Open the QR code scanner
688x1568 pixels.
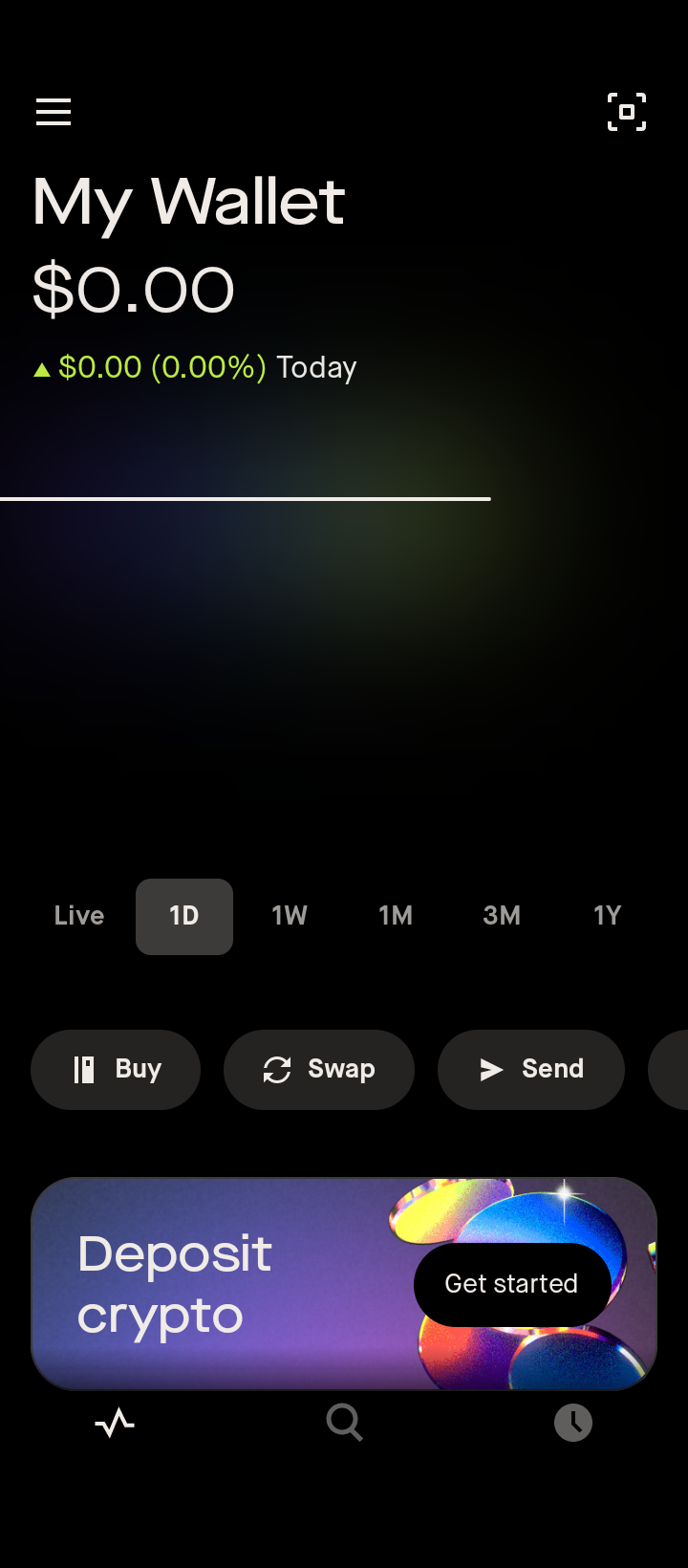point(627,112)
